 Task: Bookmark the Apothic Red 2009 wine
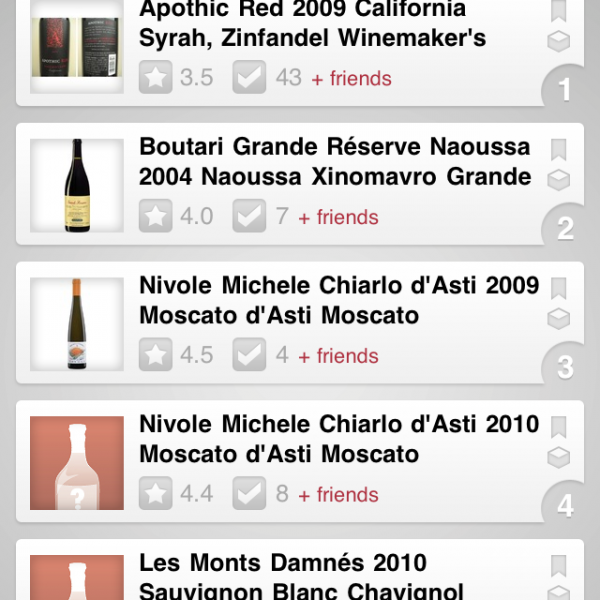pos(559,11)
